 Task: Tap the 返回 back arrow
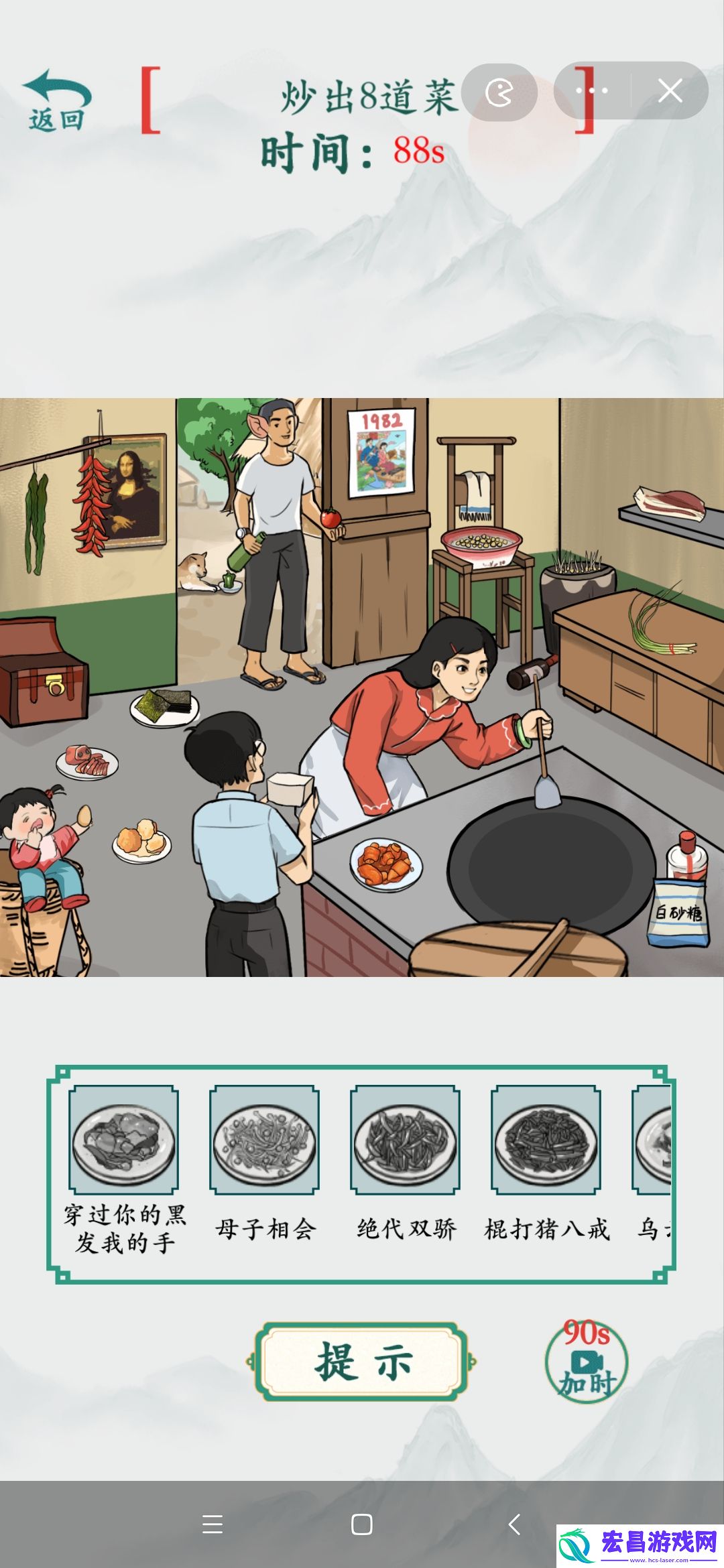(x=56, y=101)
